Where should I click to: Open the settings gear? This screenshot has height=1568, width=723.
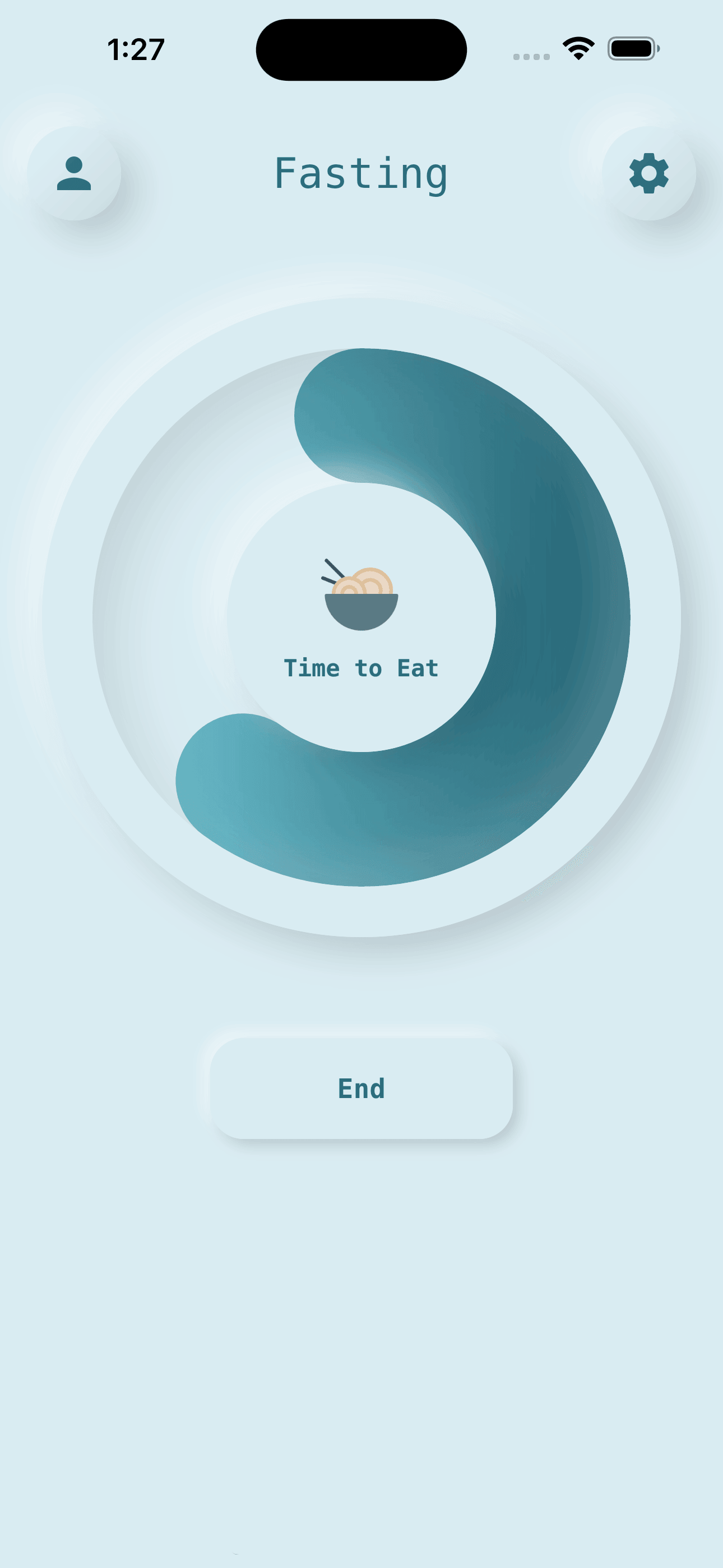649,173
